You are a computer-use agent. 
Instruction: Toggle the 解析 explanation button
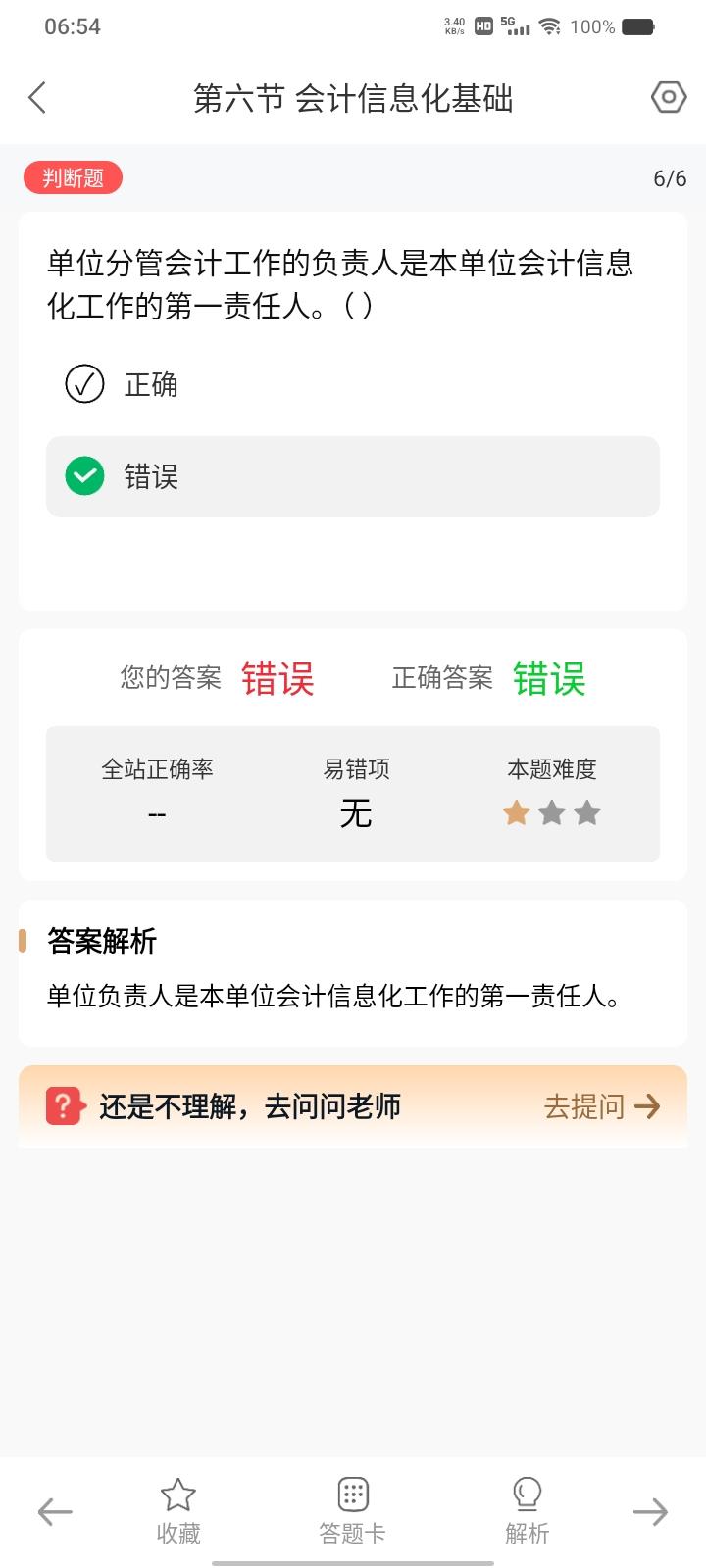[527, 1511]
